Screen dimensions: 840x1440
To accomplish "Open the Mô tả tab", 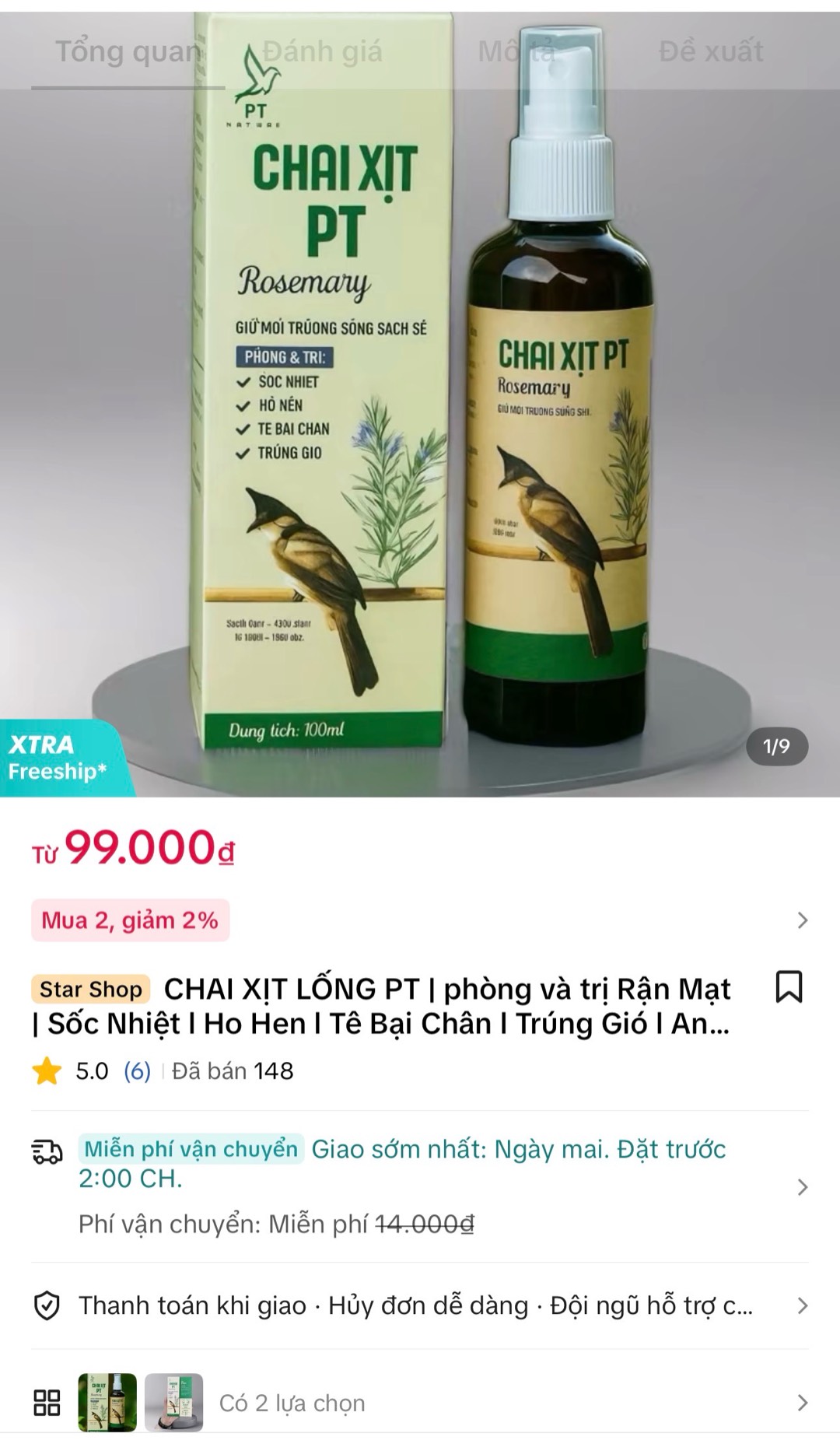I will click(x=517, y=52).
